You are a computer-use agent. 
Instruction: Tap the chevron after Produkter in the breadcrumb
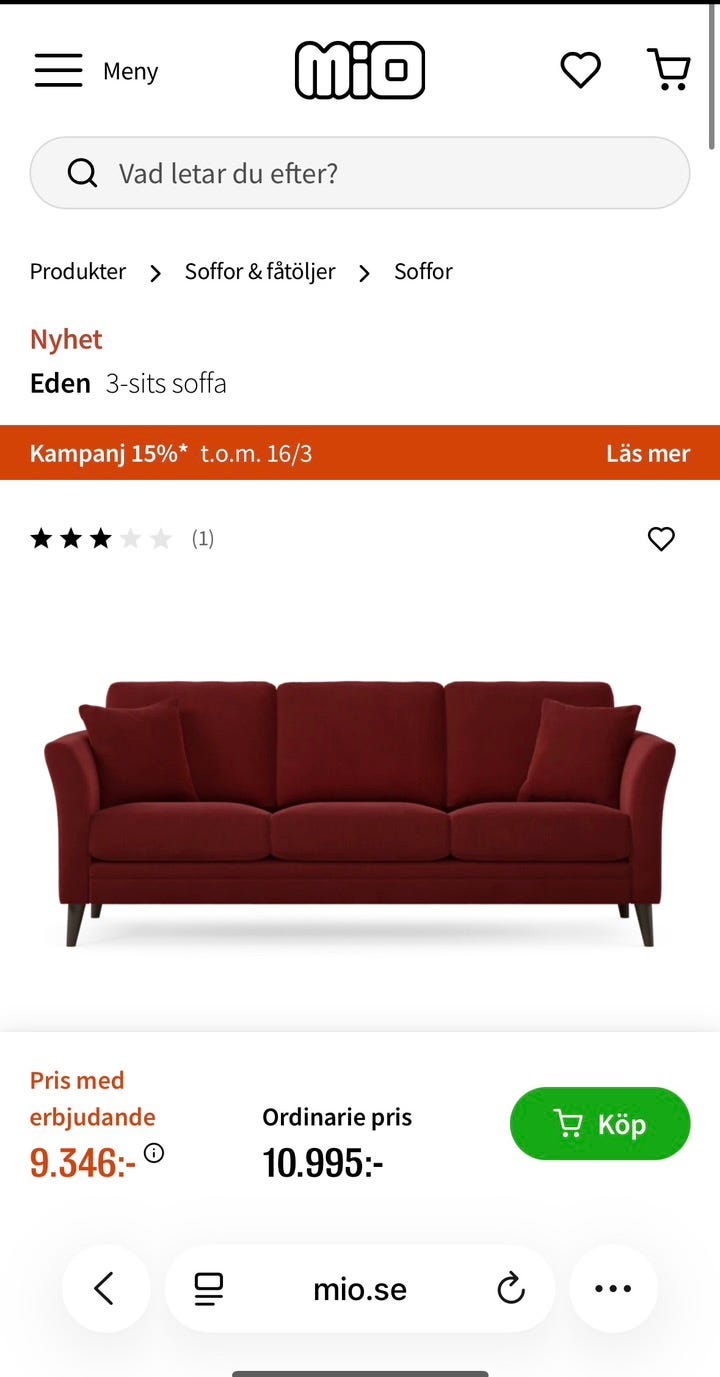point(155,272)
